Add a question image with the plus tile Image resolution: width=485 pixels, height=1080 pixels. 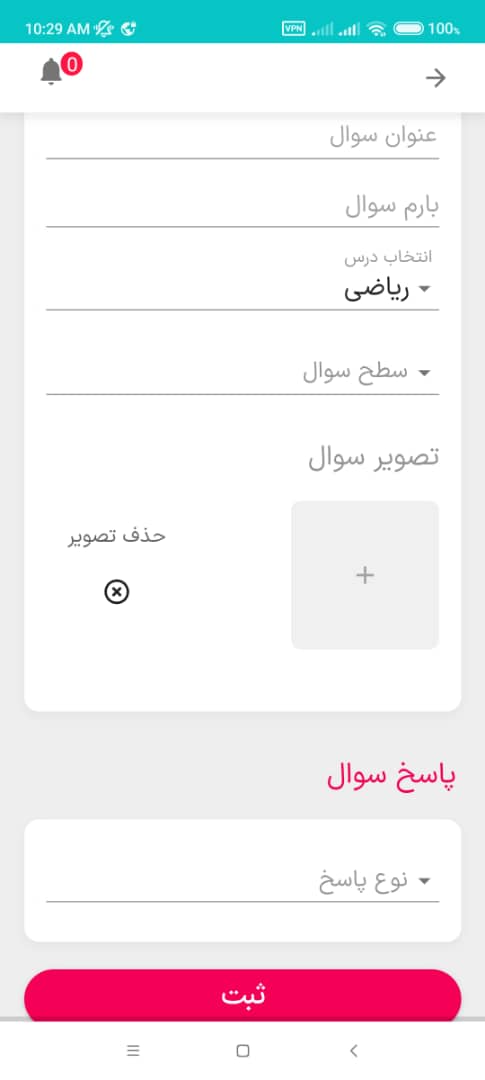click(x=365, y=575)
